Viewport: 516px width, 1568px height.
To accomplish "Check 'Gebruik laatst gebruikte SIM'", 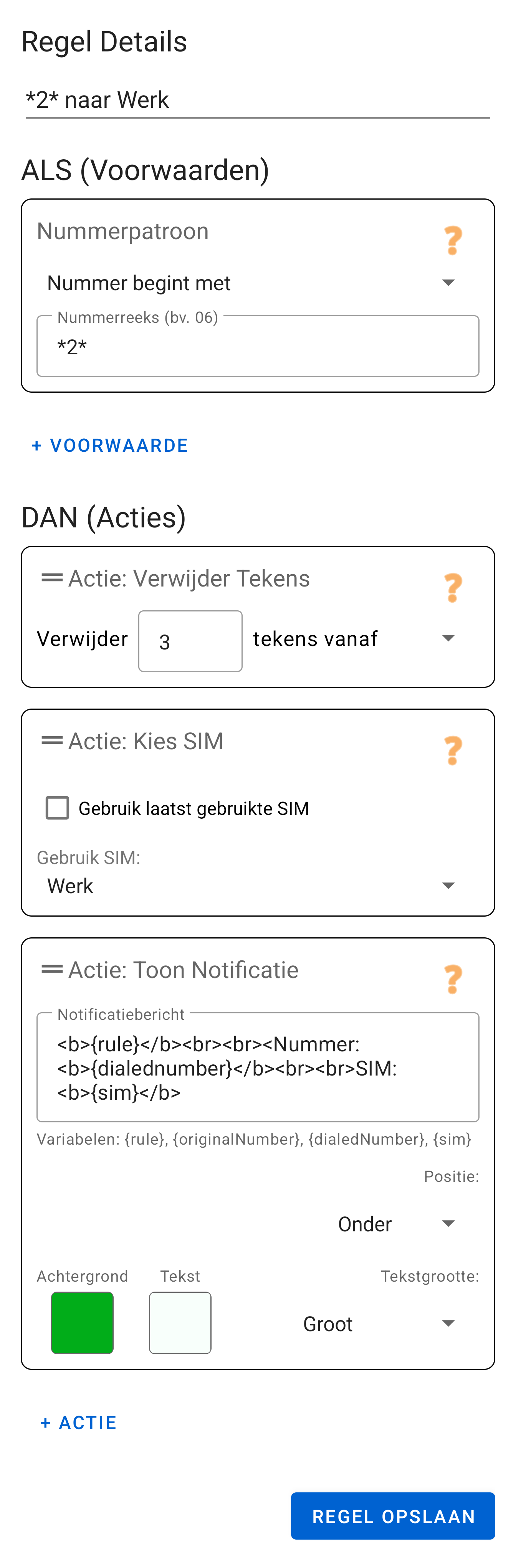I will point(58,808).
